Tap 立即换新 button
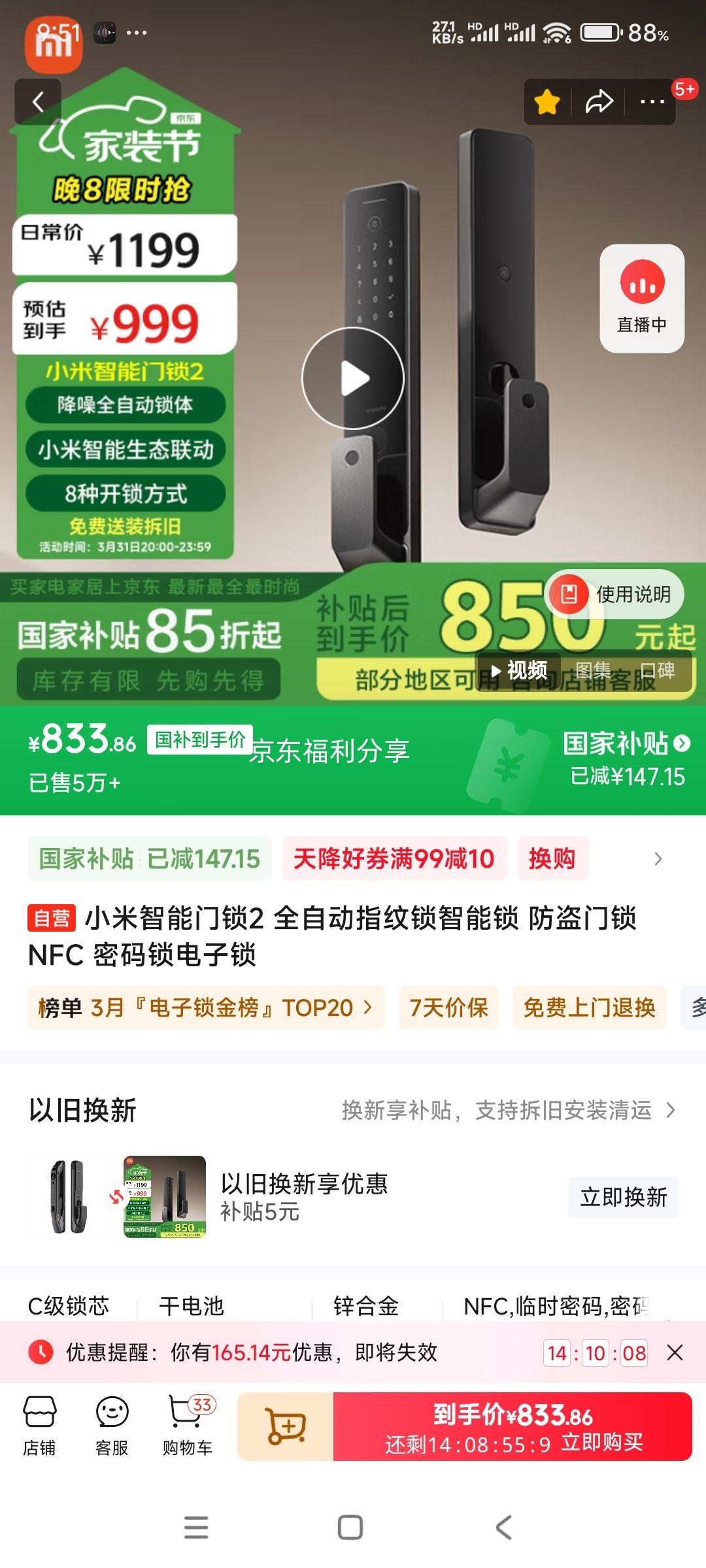This screenshot has width=706, height=1568. [x=623, y=1197]
